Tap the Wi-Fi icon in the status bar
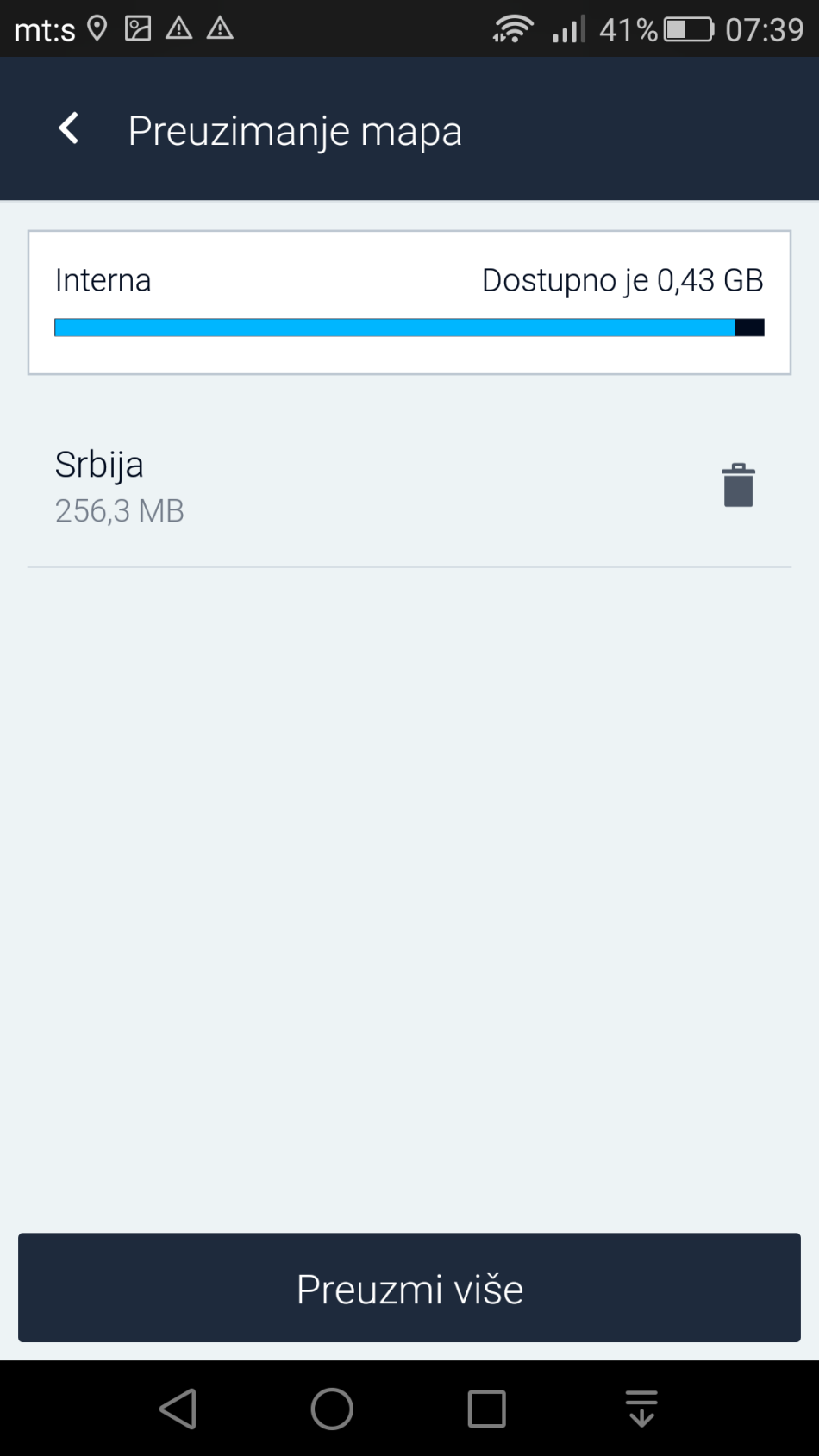The width and height of the screenshot is (819, 1456). click(511, 27)
